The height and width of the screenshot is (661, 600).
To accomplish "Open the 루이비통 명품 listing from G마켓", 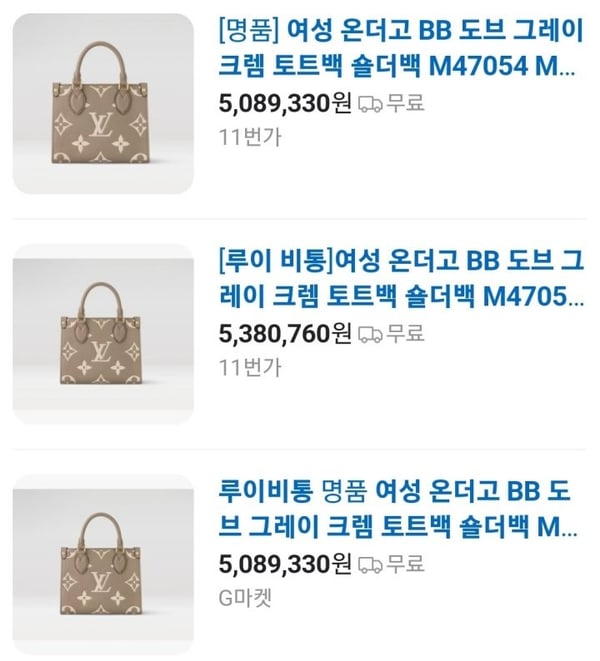I will [400, 509].
